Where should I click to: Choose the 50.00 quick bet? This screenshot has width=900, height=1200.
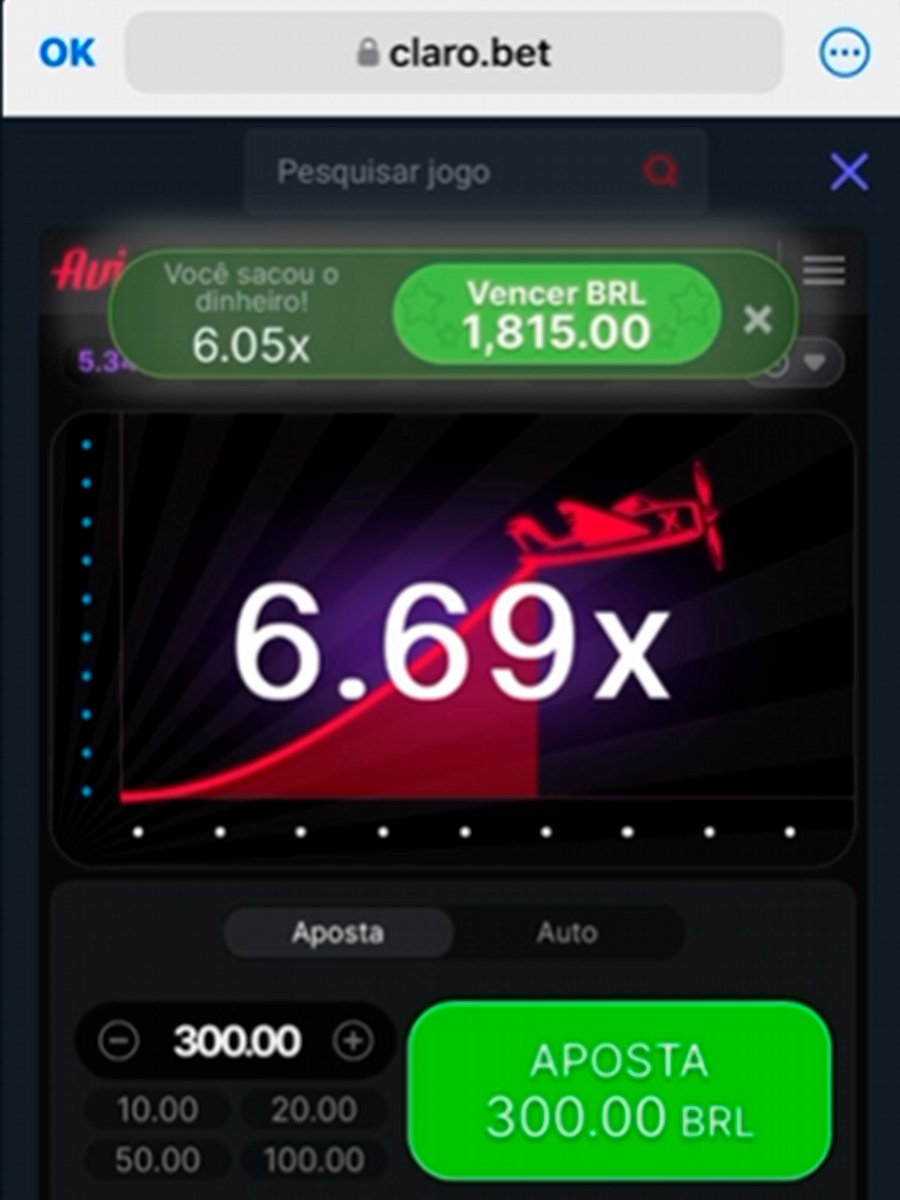coord(157,1160)
